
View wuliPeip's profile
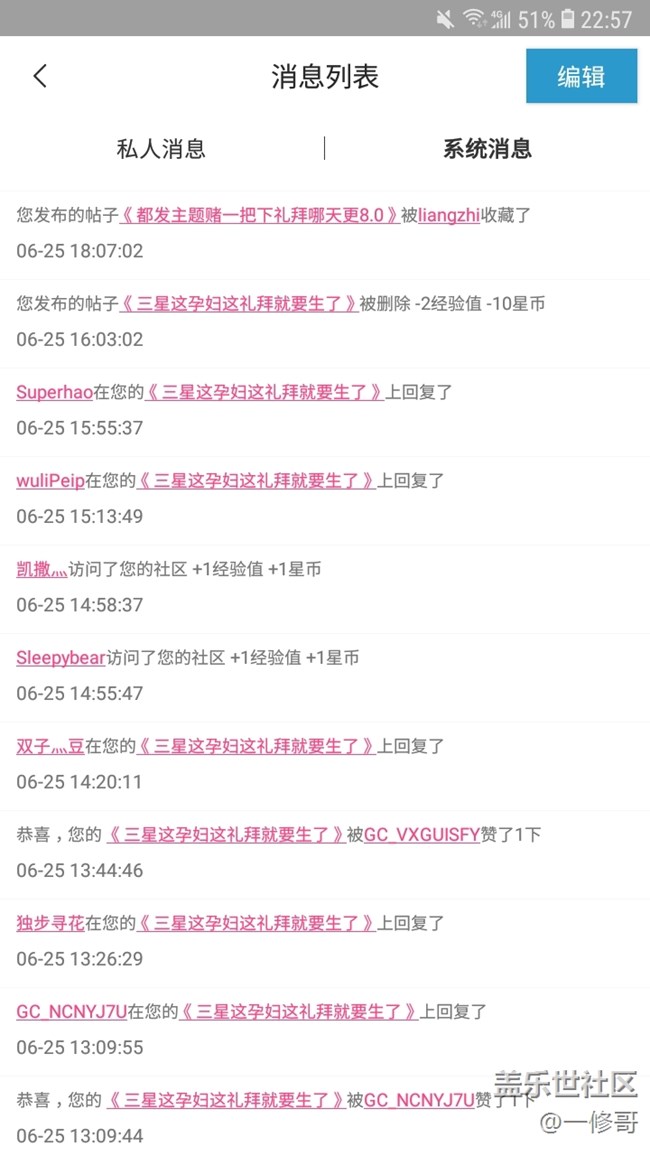[x=50, y=481]
